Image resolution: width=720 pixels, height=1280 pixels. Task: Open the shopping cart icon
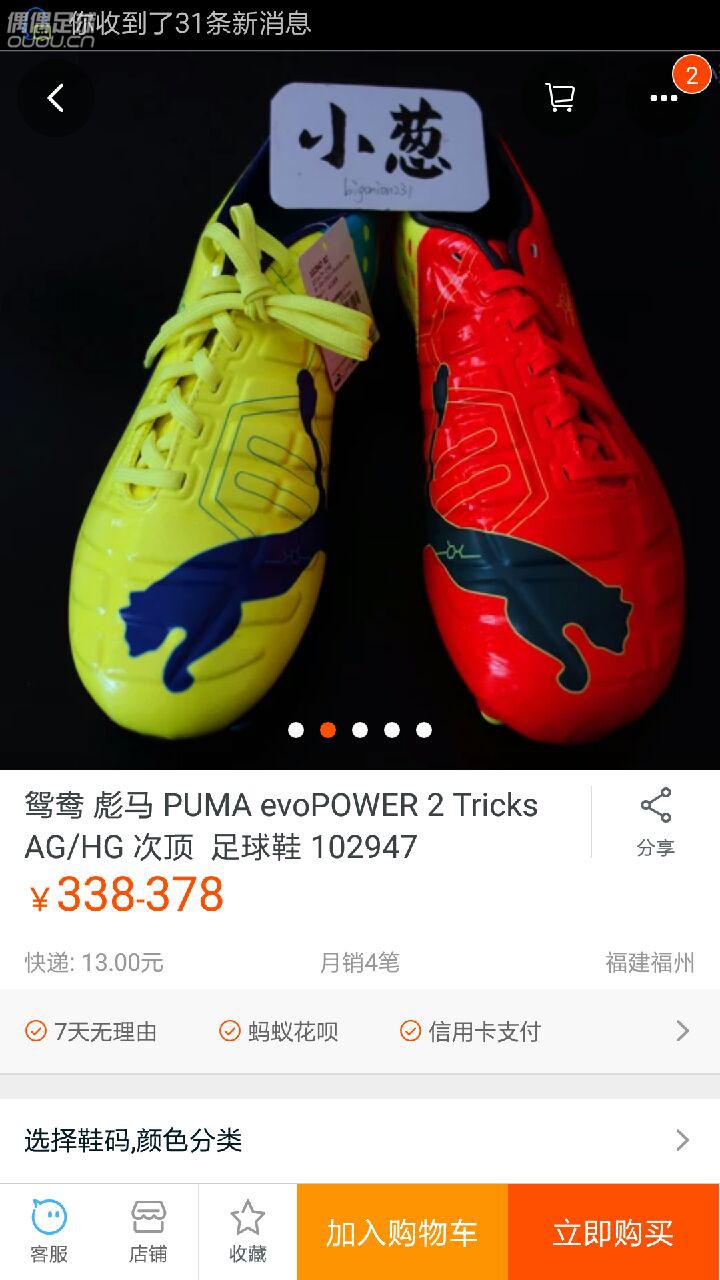pos(560,97)
